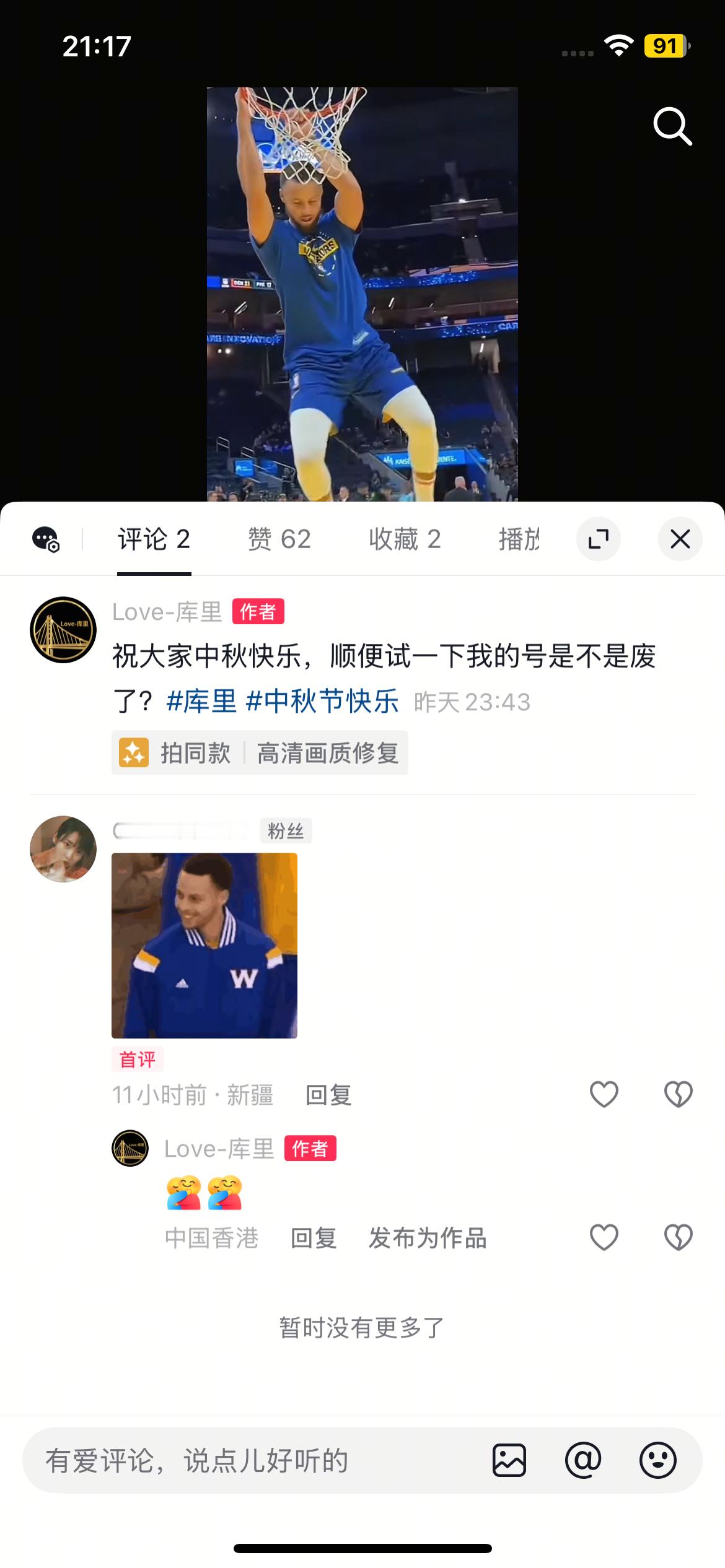This screenshot has height=1568, width=725.
Task: Open the search magnifier icon
Action: (672, 126)
